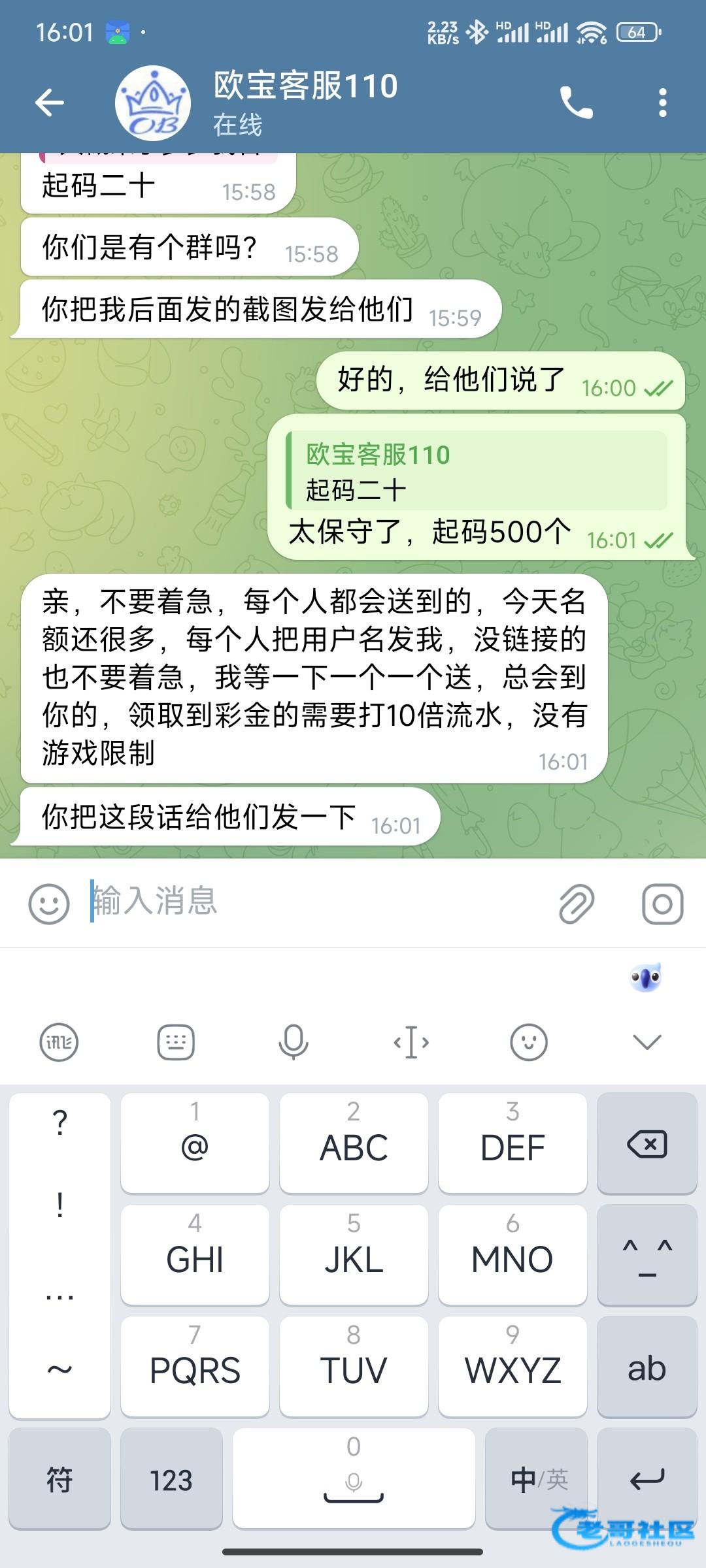706x1568 pixels.
Task: Switch keyboard to 123 number mode
Action: click(x=171, y=1479)
